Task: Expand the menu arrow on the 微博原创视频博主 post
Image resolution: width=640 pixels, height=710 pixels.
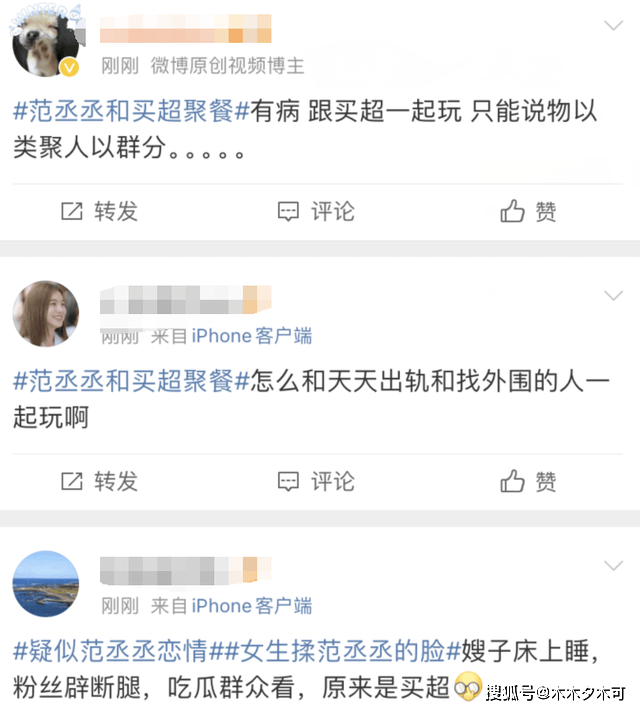Action: coord(613,25)
